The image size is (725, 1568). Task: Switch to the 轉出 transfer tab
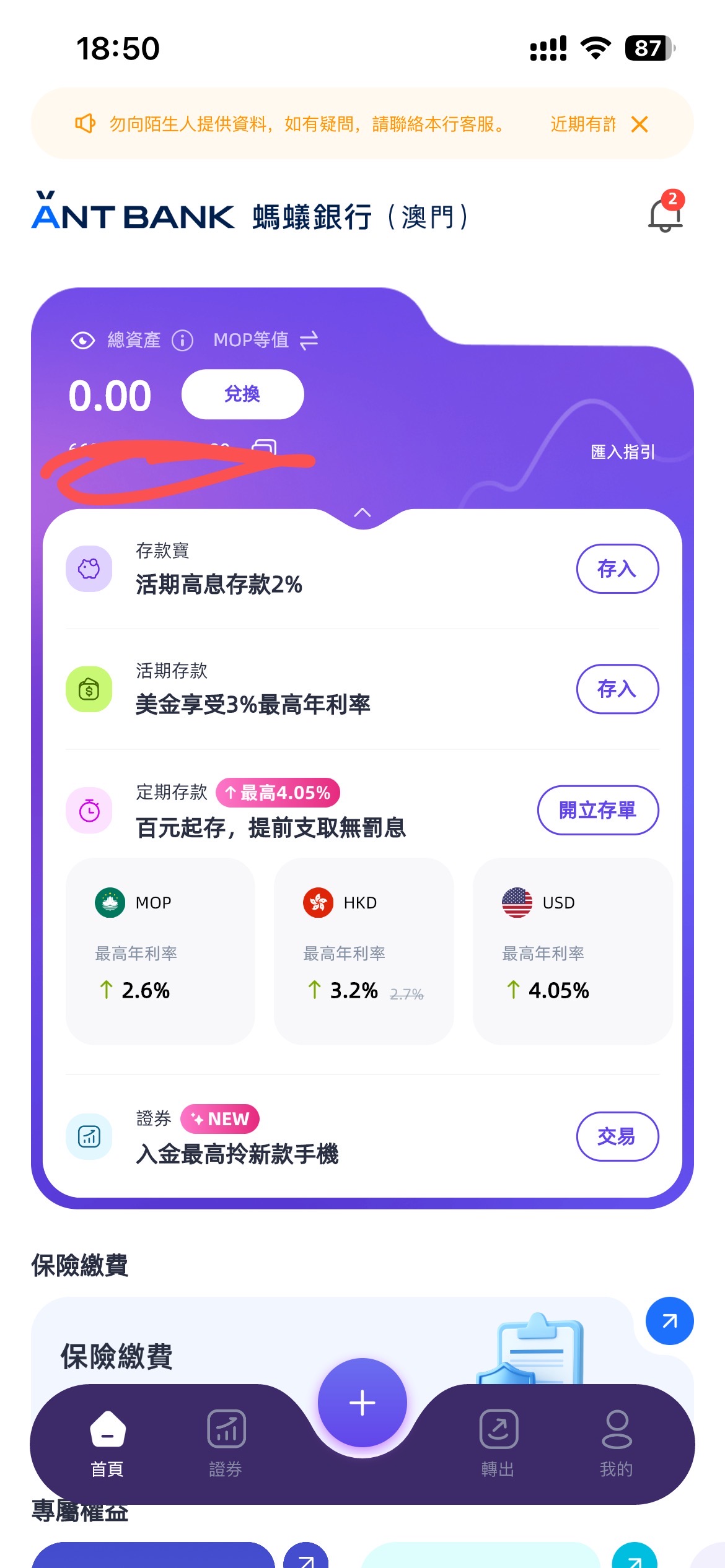point(498,1443)
